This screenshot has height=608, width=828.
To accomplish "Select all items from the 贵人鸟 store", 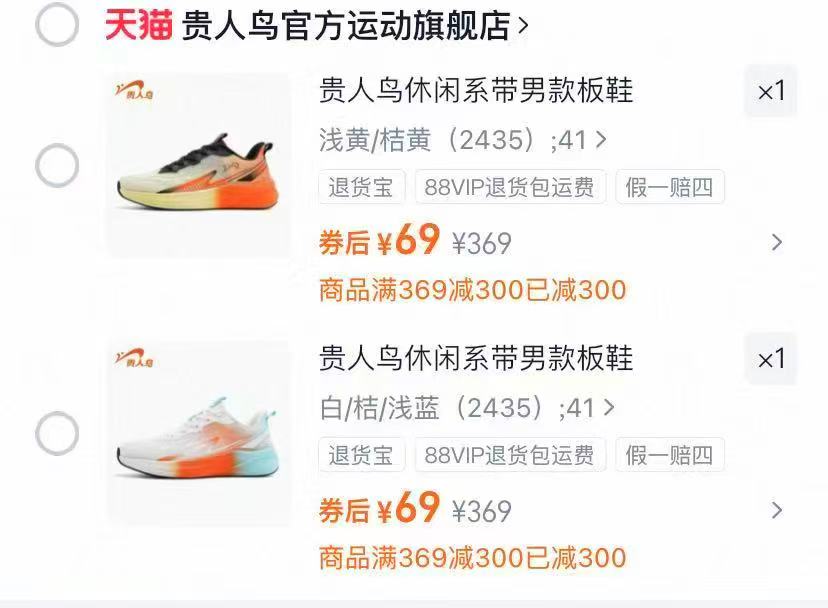I will click(x=57, y=26).
